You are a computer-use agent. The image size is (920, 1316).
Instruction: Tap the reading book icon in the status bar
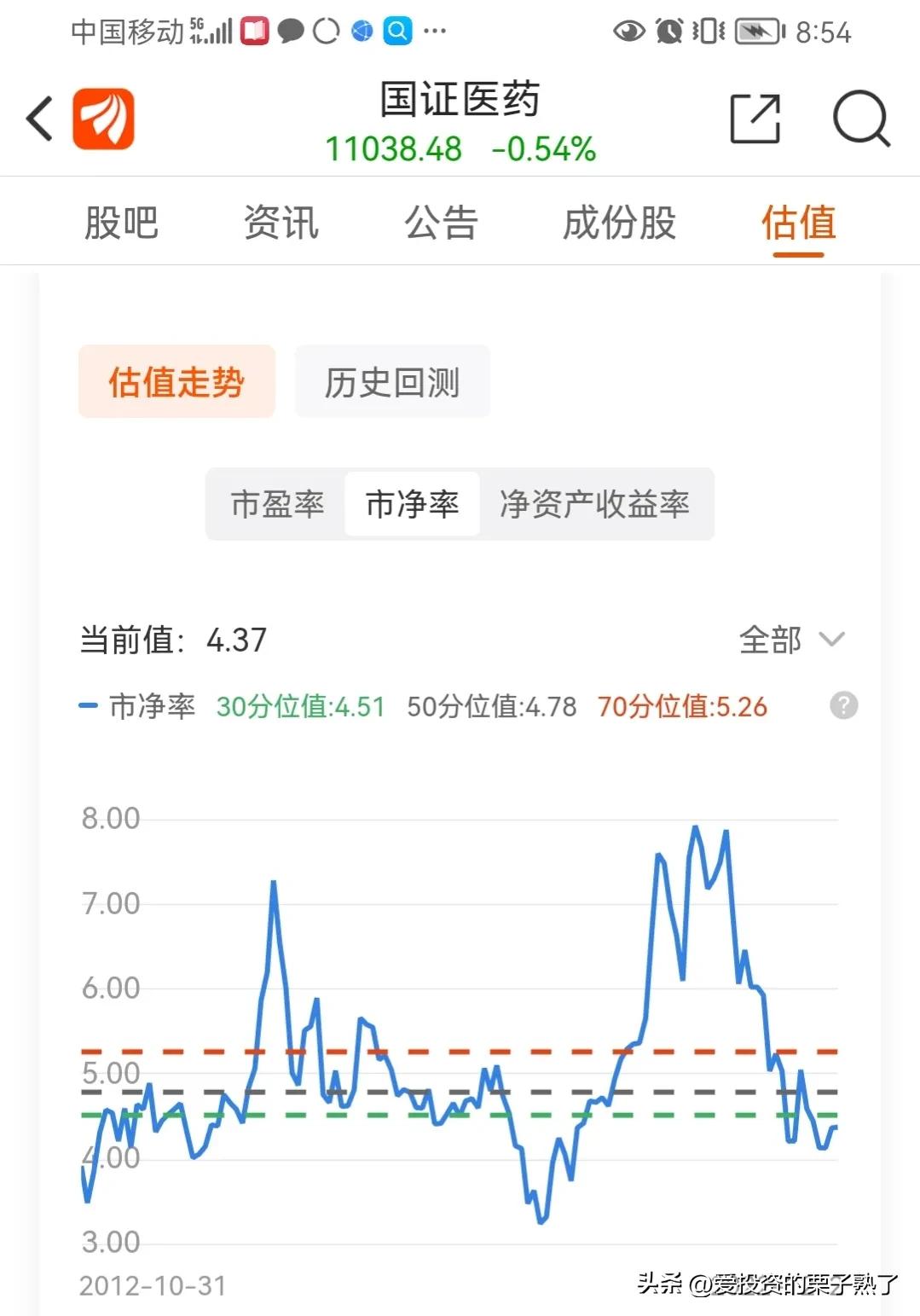(253, 31)
